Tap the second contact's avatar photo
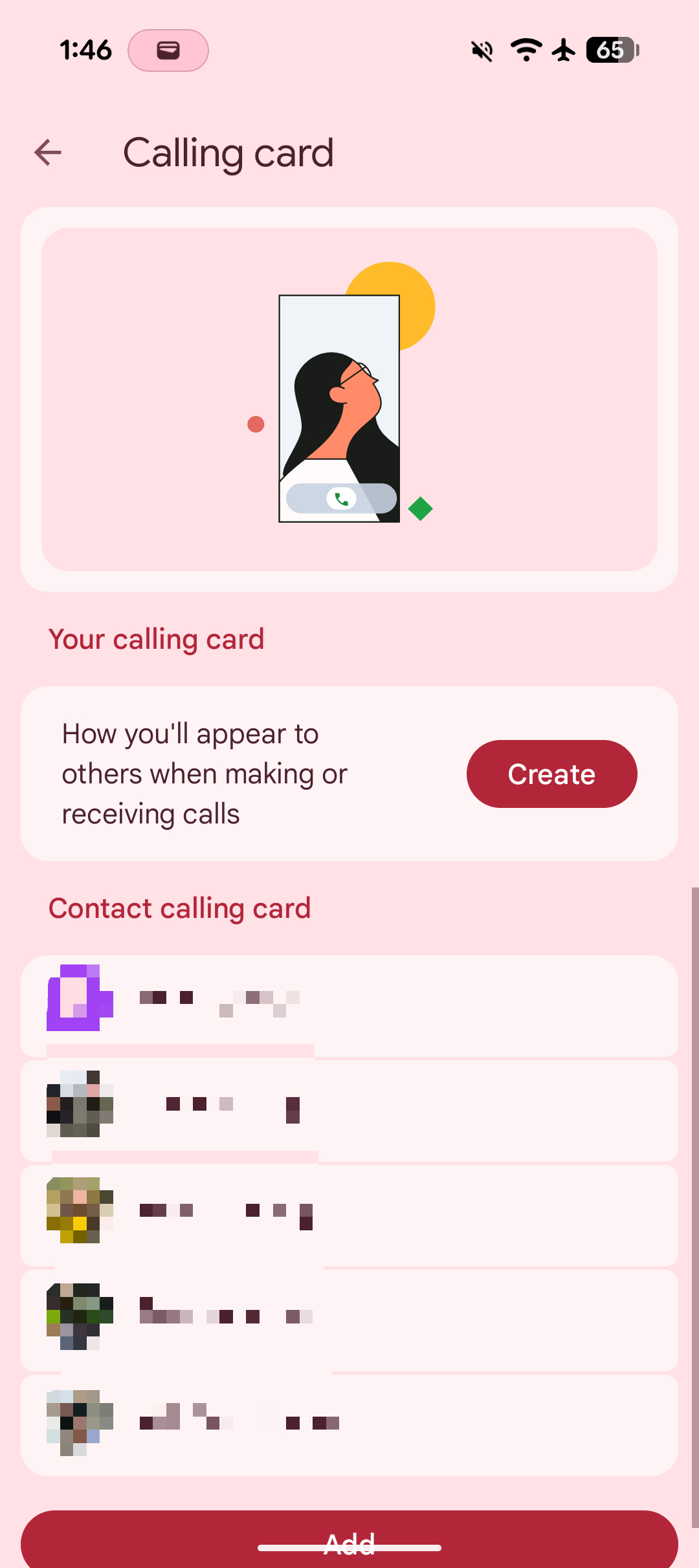This screenshot has height=1568, width=699. [79, 1104]
